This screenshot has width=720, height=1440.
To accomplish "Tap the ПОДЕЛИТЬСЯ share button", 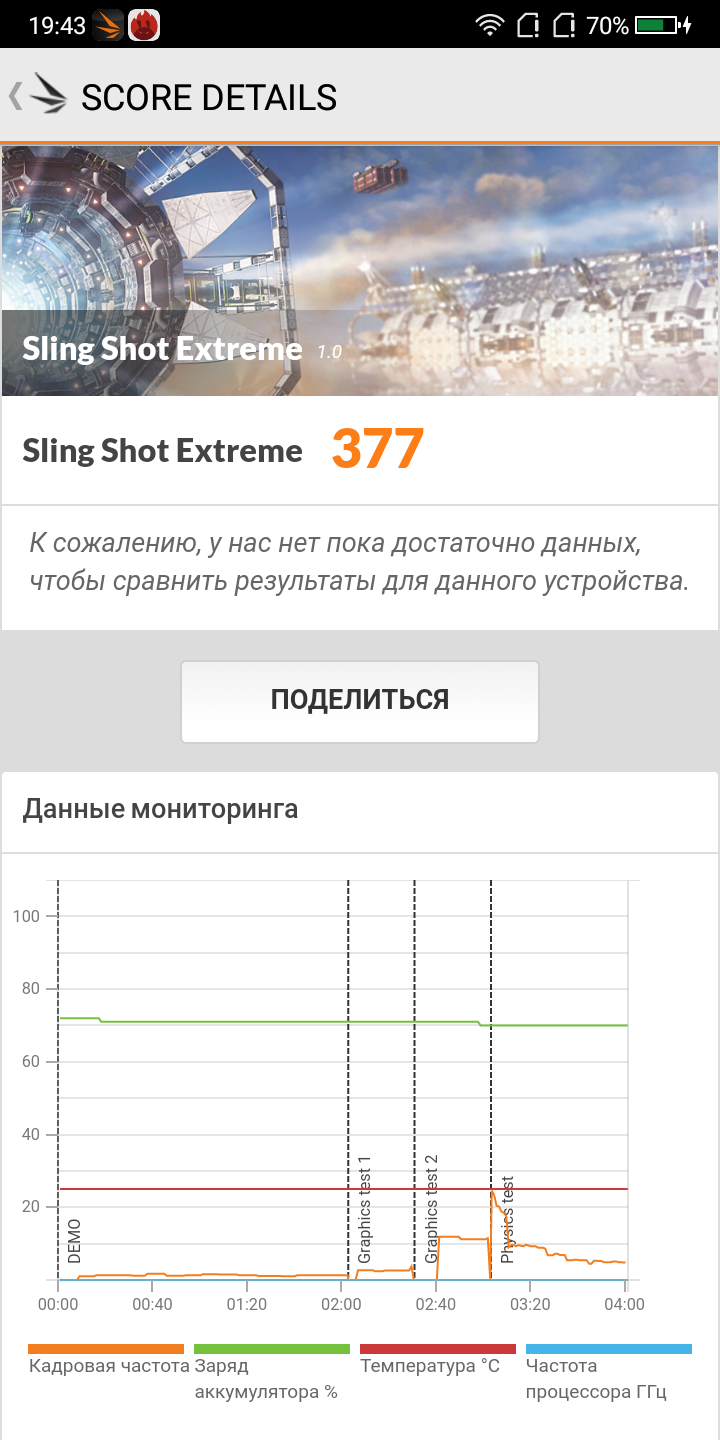I will coord(360,700).
